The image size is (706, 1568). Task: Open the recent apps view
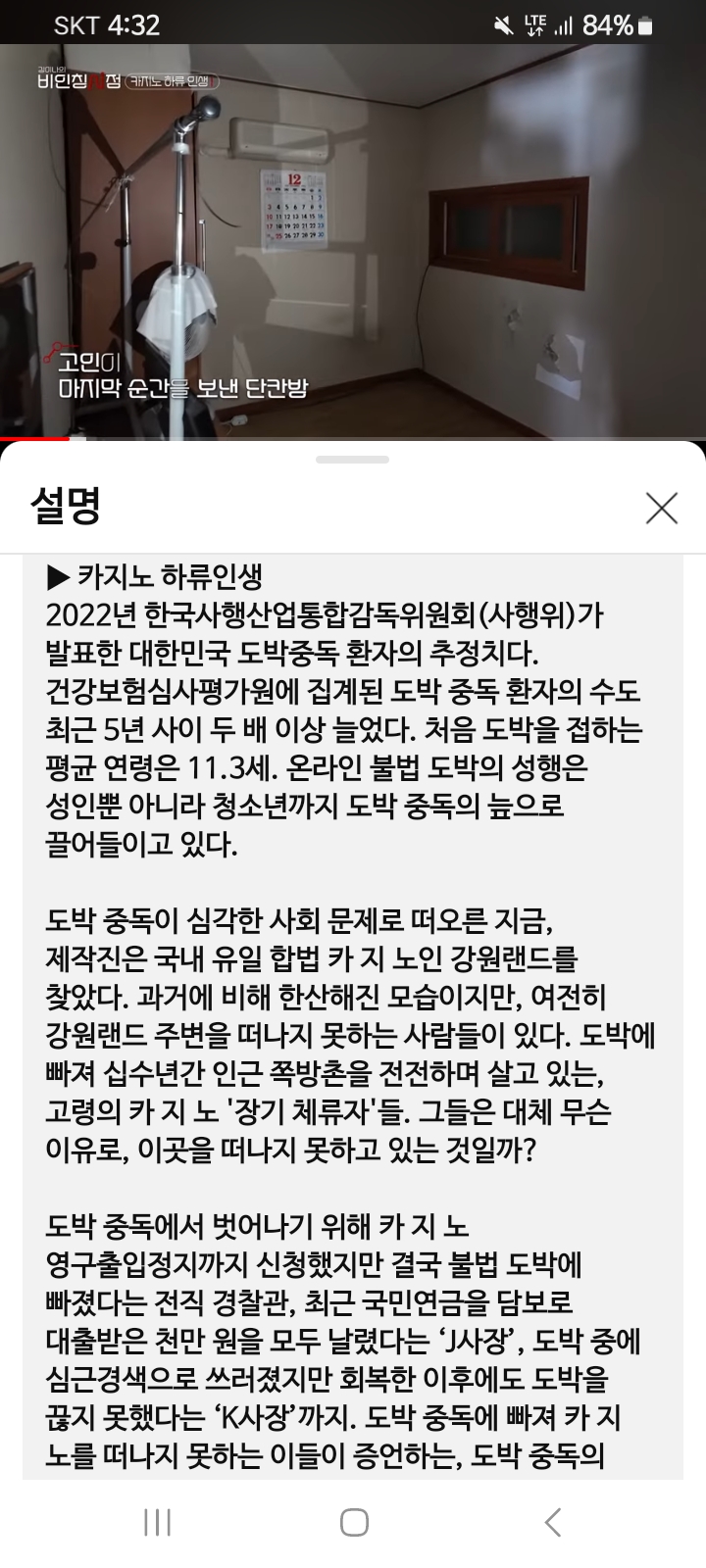(157, 1522)
